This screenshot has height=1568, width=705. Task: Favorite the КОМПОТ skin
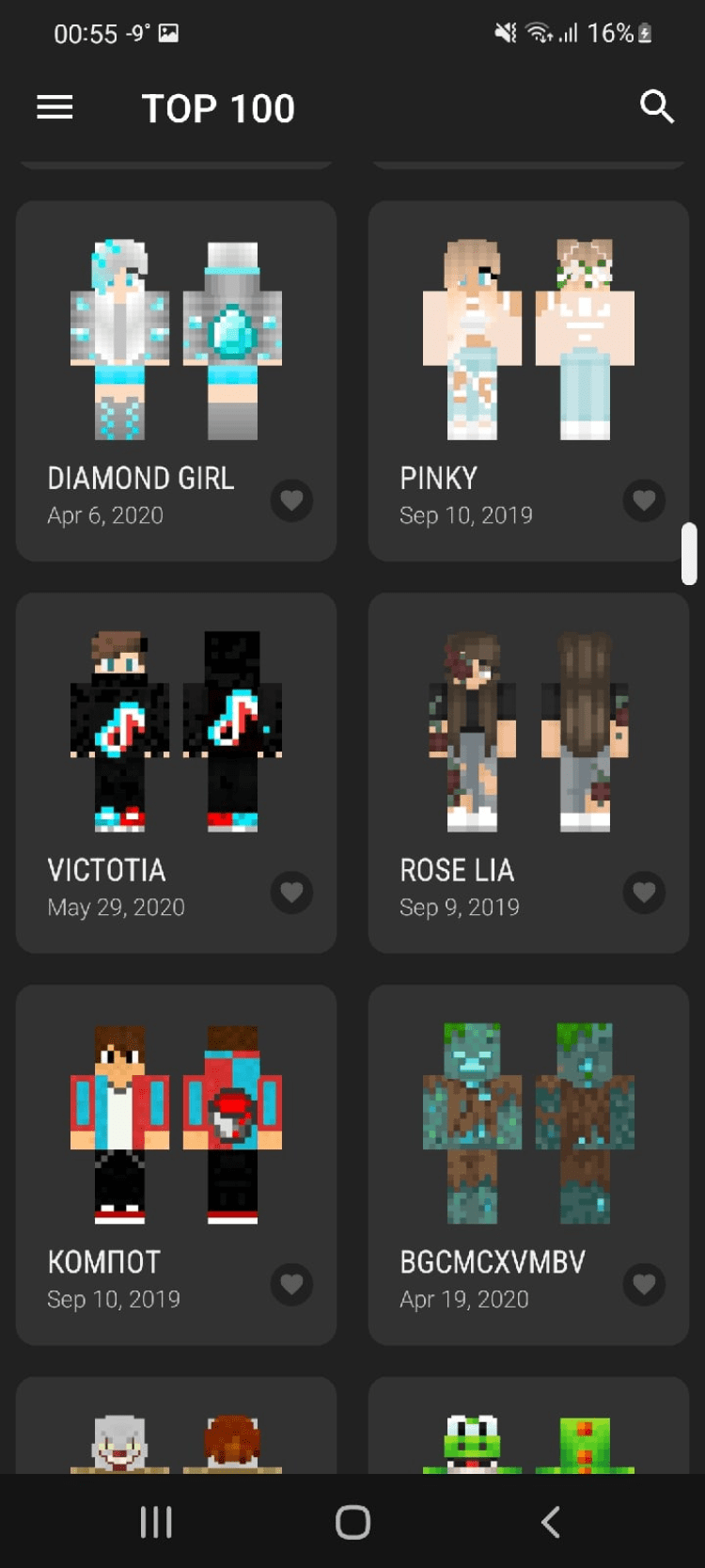291,1284
